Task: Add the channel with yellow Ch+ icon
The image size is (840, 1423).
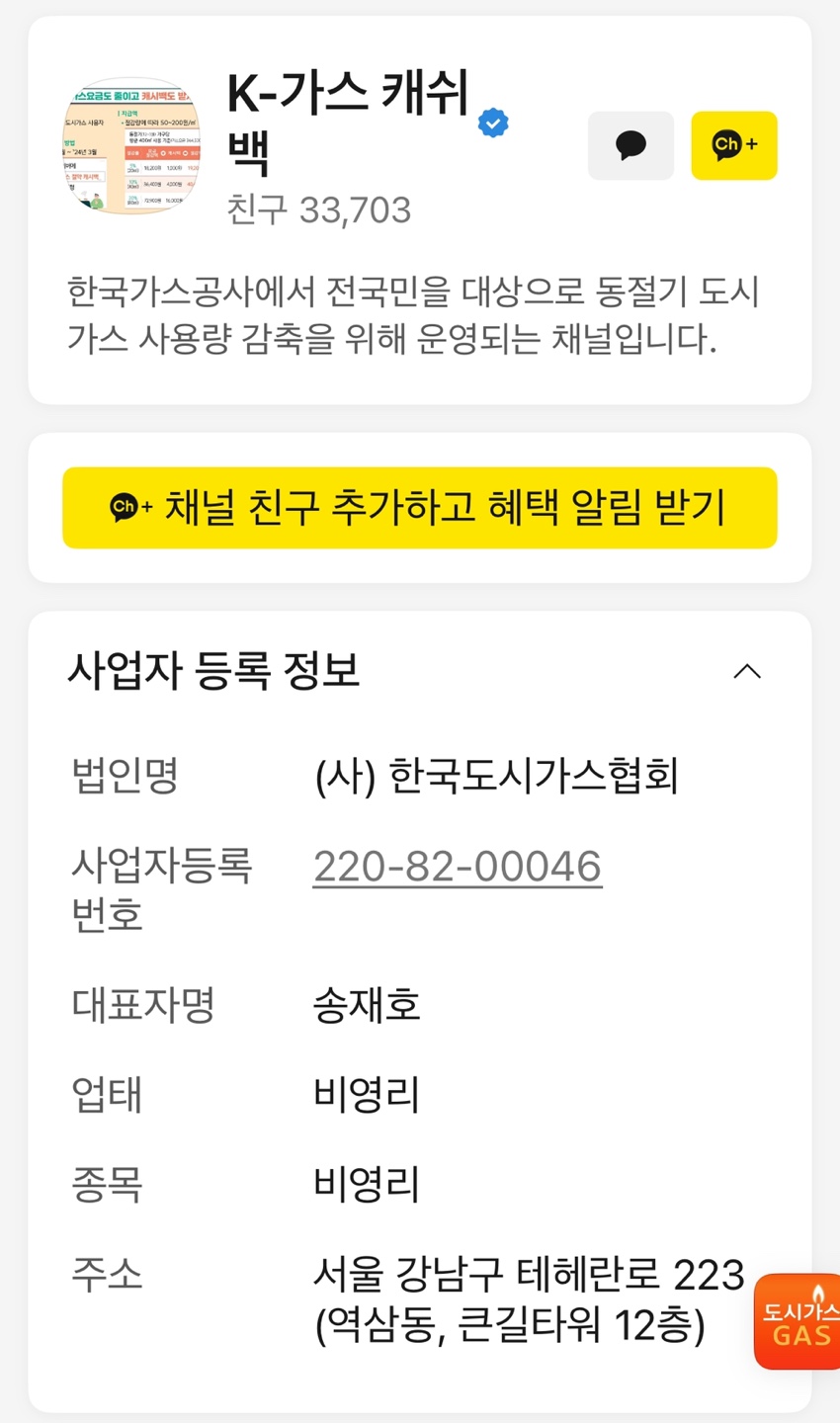Action: [x=734, y=145]
